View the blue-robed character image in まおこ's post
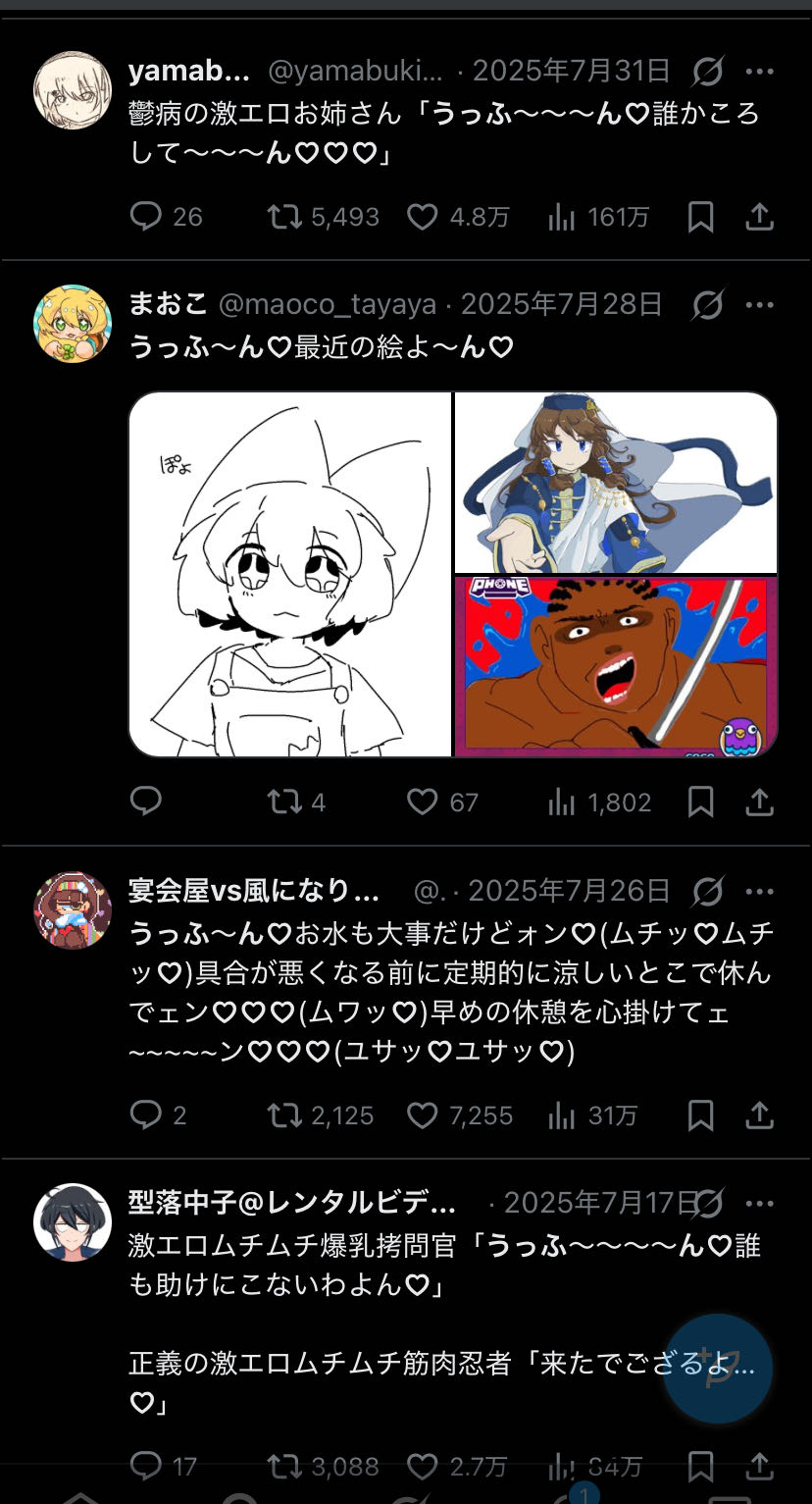The width and height of the screenshot is (812, 1504). [616, 482]
